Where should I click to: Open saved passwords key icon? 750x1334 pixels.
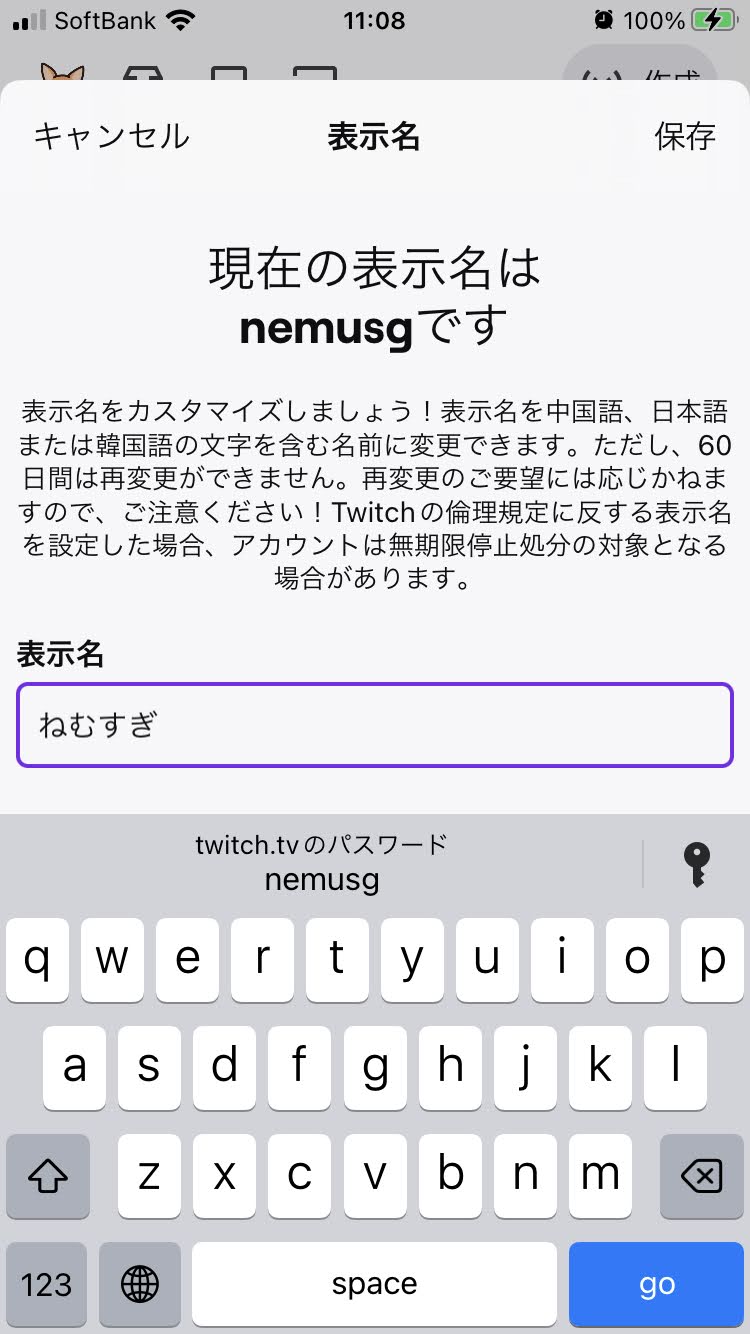(696, 864)
